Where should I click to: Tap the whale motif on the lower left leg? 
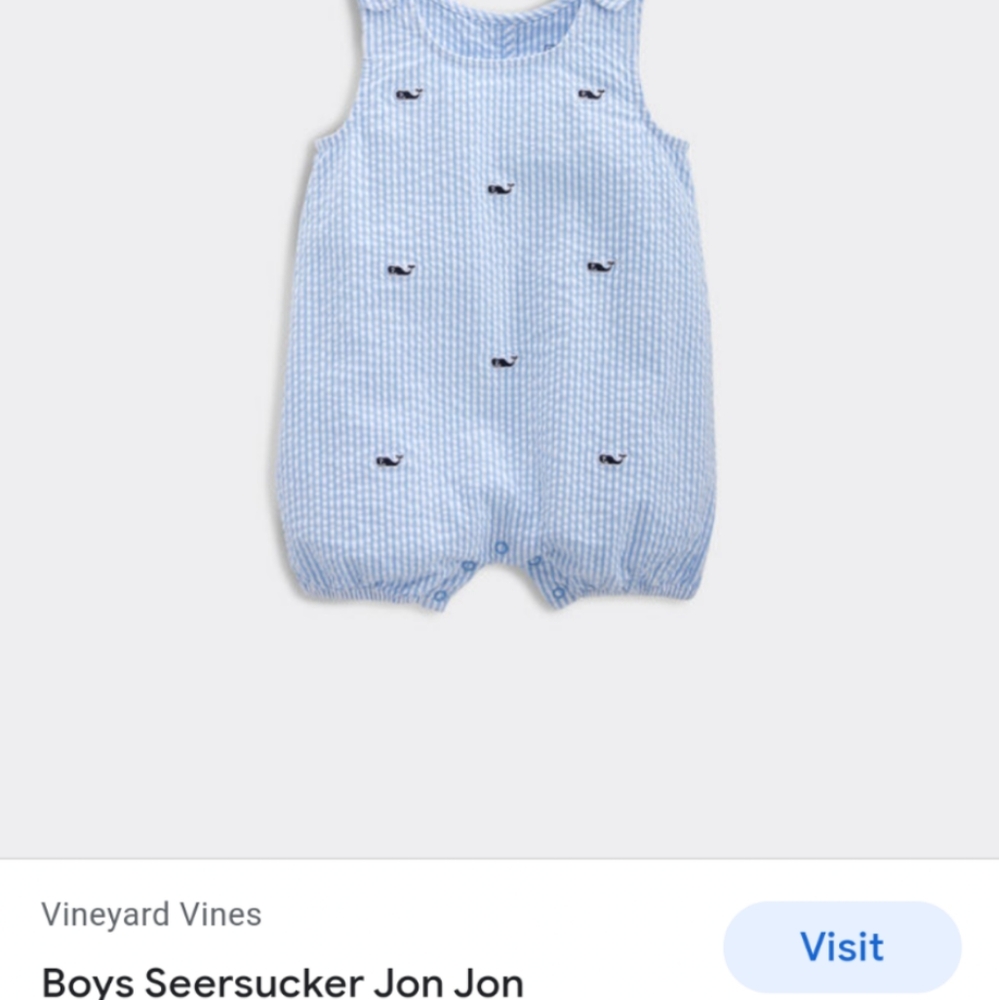(390, 459)
